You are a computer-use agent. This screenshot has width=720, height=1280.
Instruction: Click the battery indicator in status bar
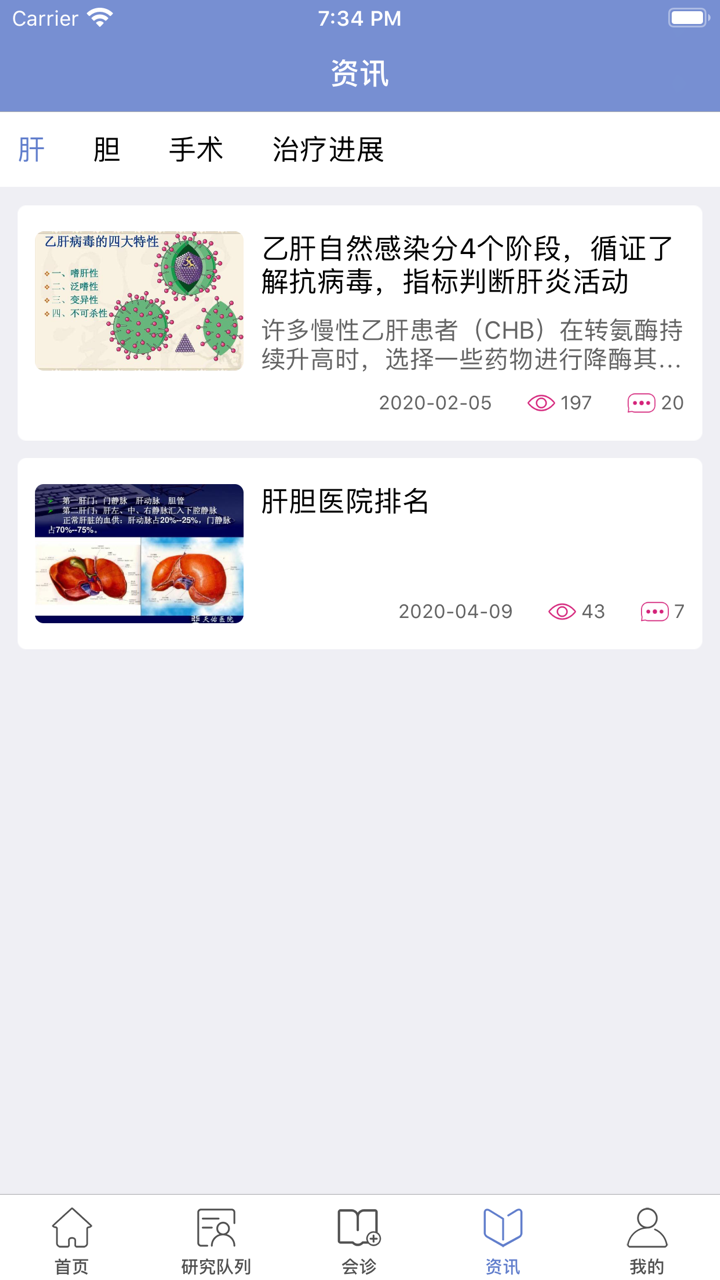688,16
